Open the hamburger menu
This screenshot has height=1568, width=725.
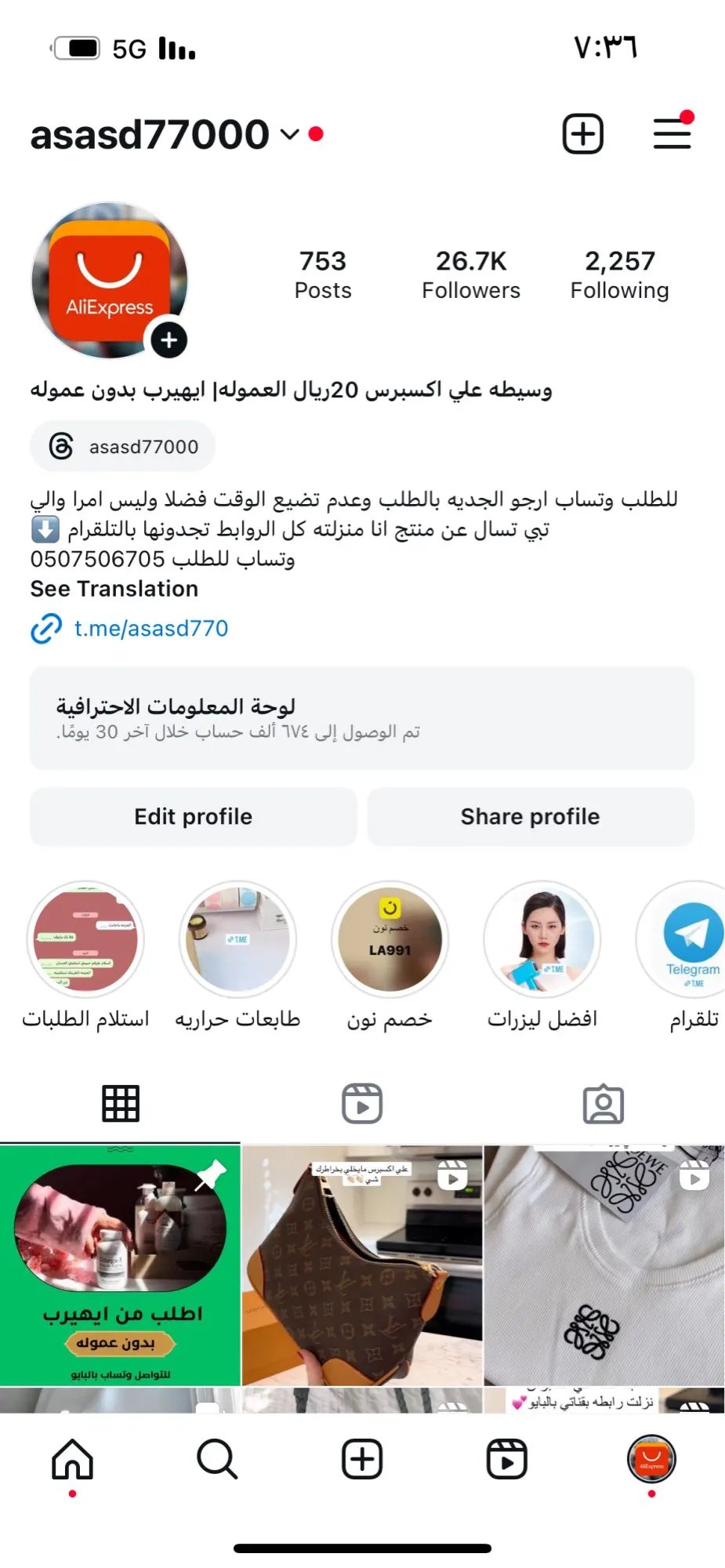coord(672,134)
